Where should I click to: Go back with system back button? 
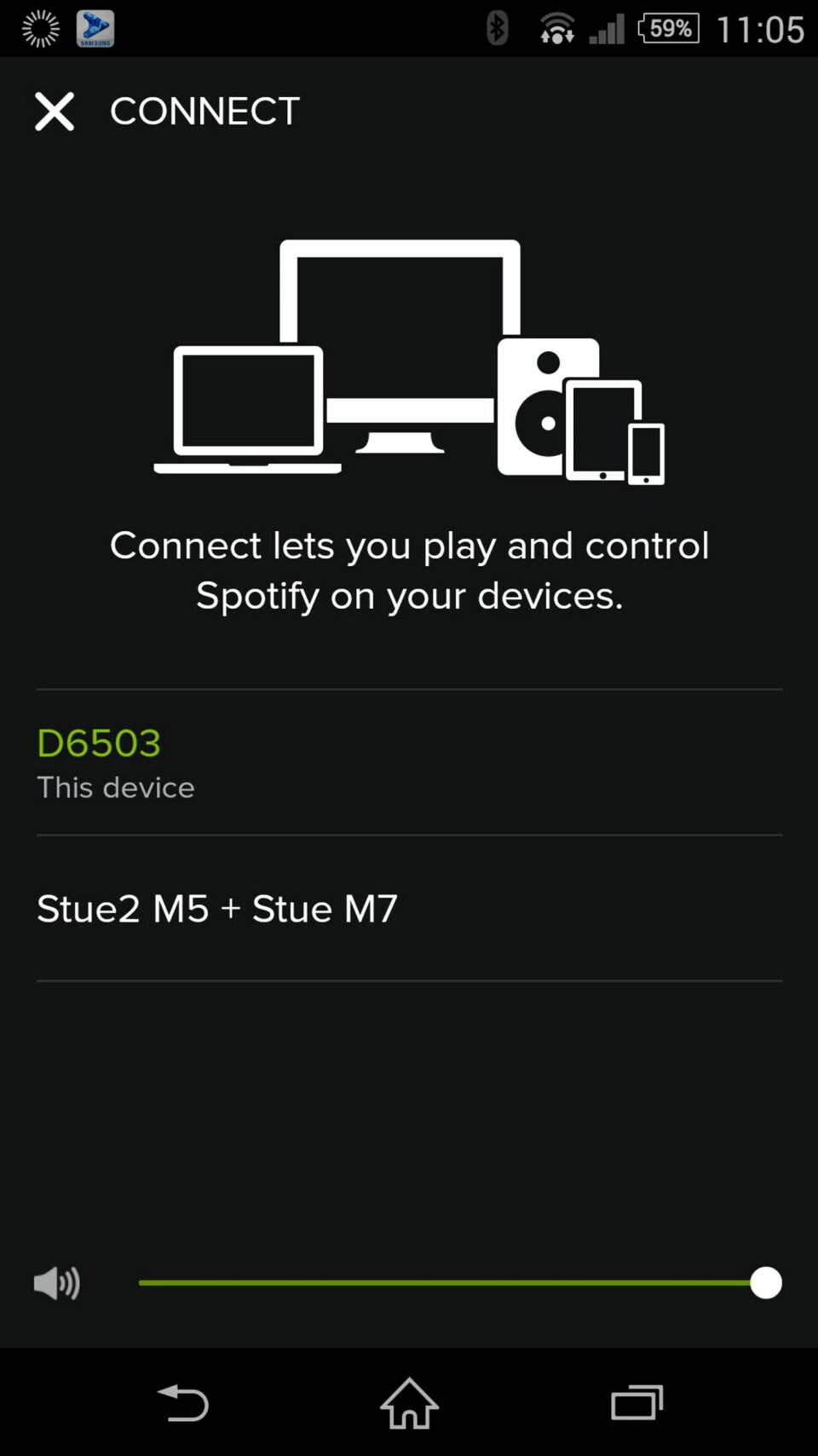[183, 1403]
